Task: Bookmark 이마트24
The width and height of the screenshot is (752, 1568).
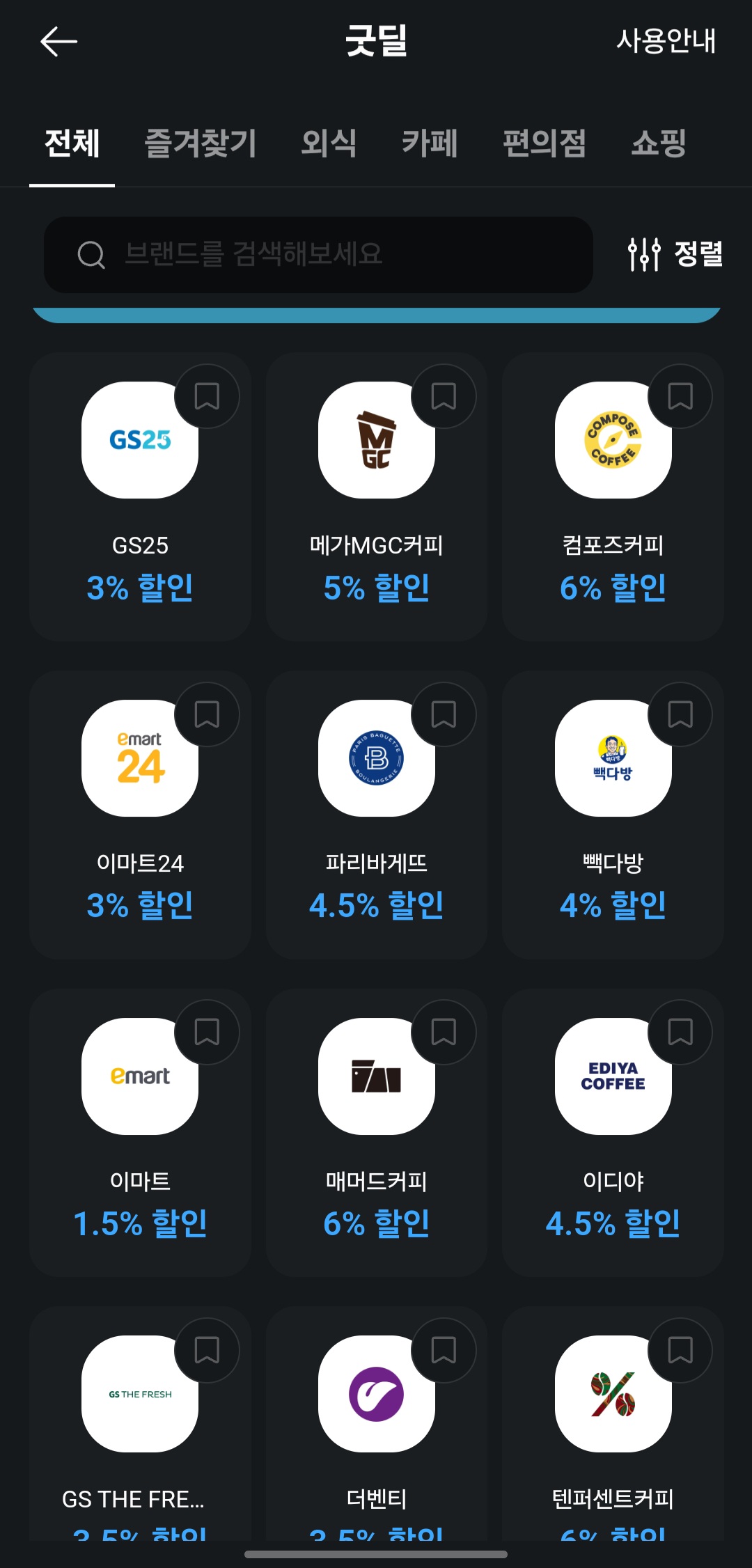Action: click(x=207, y=714)
